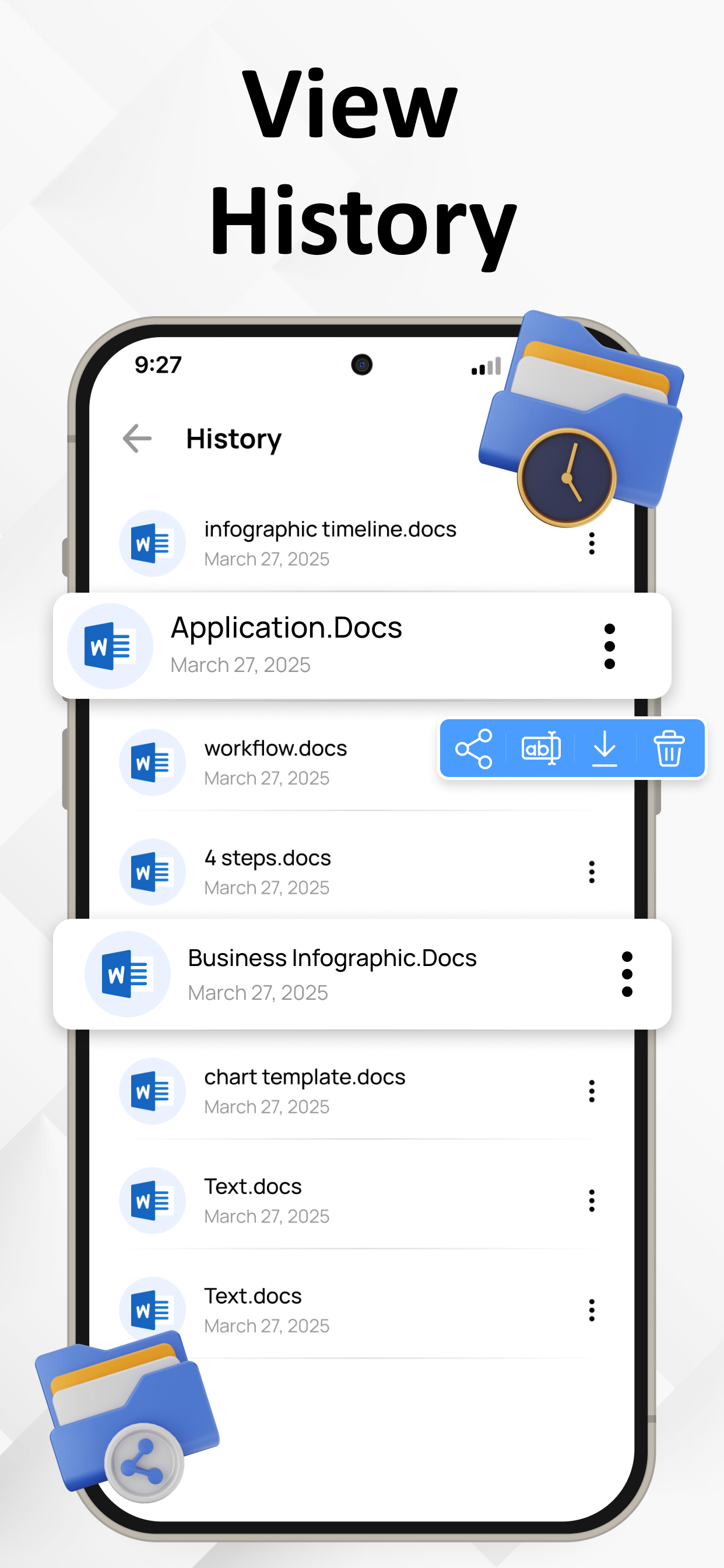The image size is (724, 1568).
Task: Click the Word icon next to chart template.docs
Action: pos(152,1091)
